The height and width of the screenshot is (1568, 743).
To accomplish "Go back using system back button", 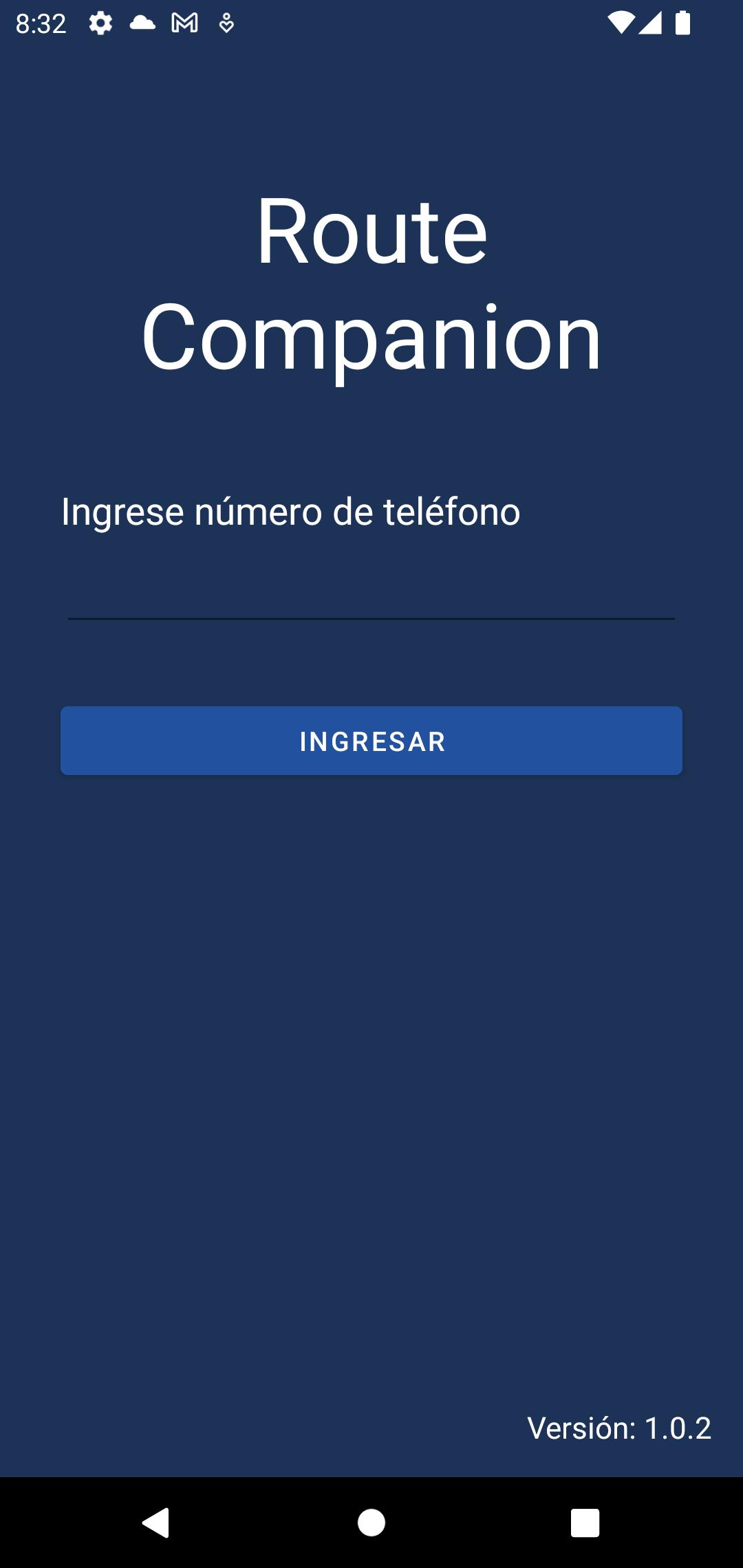I will pyautogui.click(x=156, y=1523).
